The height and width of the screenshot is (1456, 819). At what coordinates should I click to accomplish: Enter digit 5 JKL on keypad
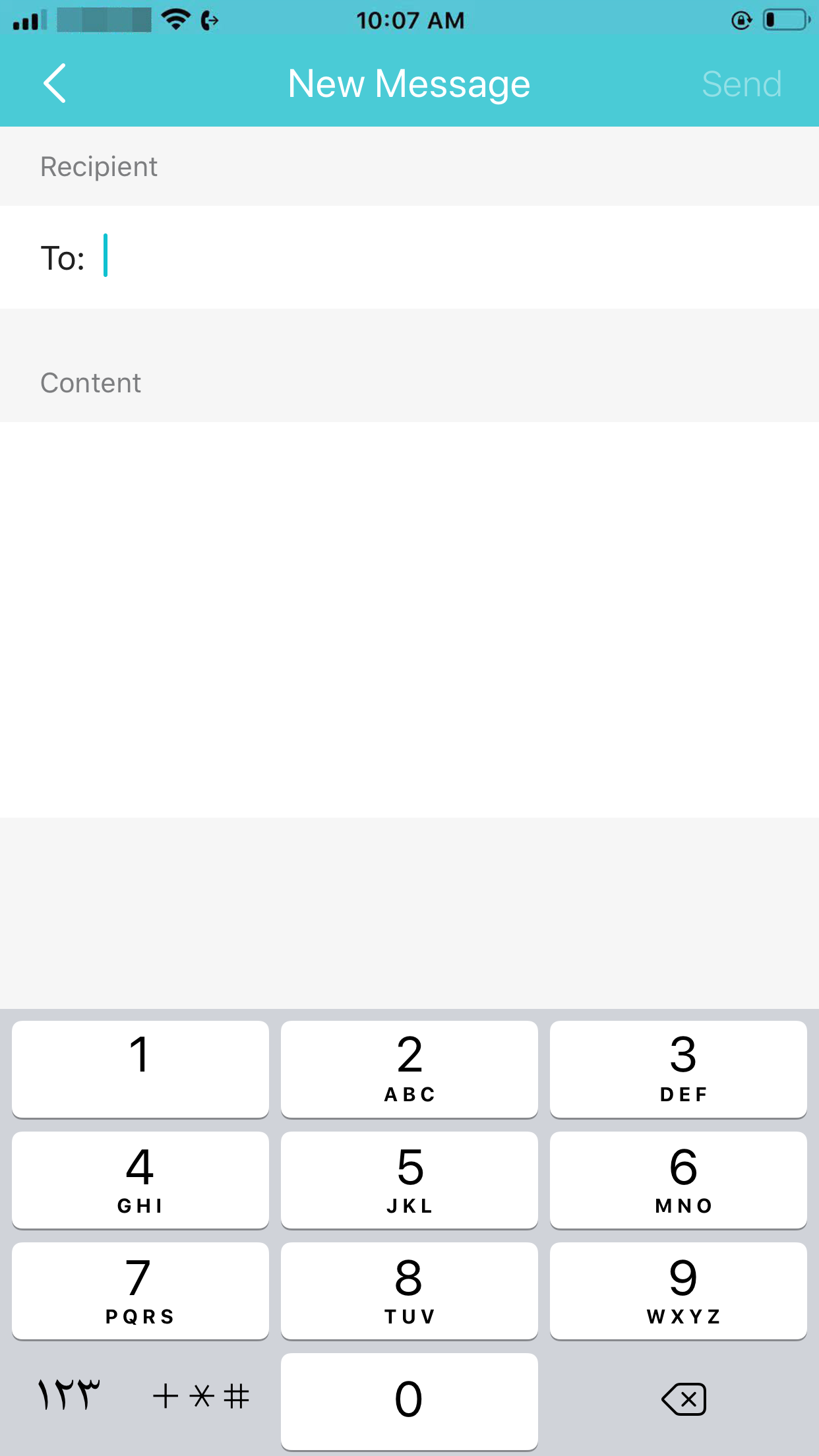pyautogui.click(x=409, y=1180)
